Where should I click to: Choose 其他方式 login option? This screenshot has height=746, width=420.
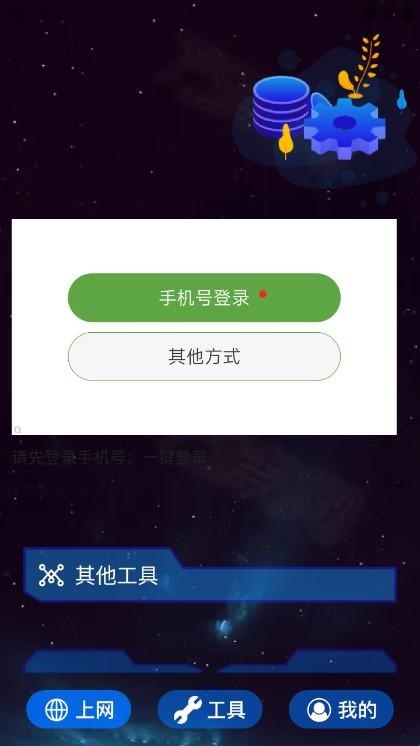click(204, 356)
